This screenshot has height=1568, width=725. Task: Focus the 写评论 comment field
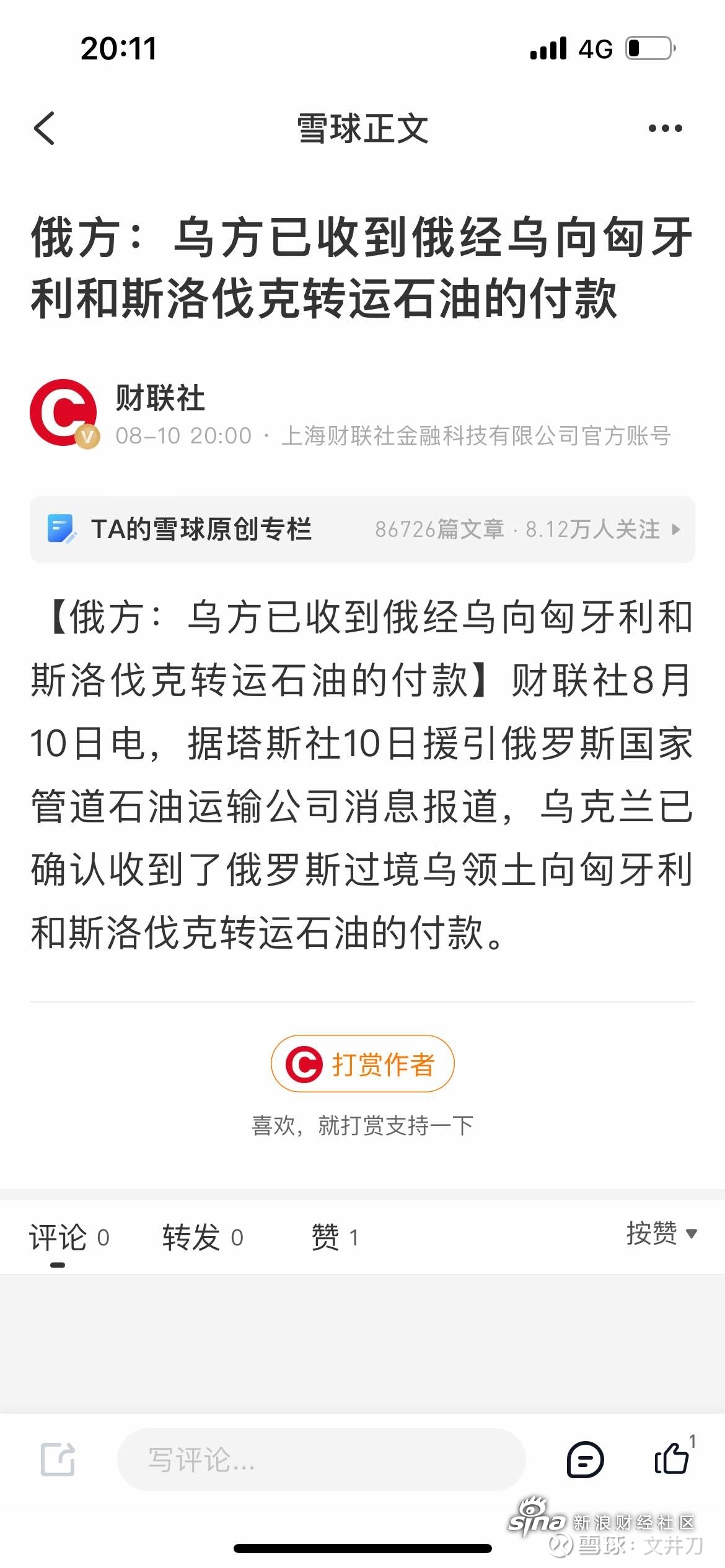tap(321, 1460)
